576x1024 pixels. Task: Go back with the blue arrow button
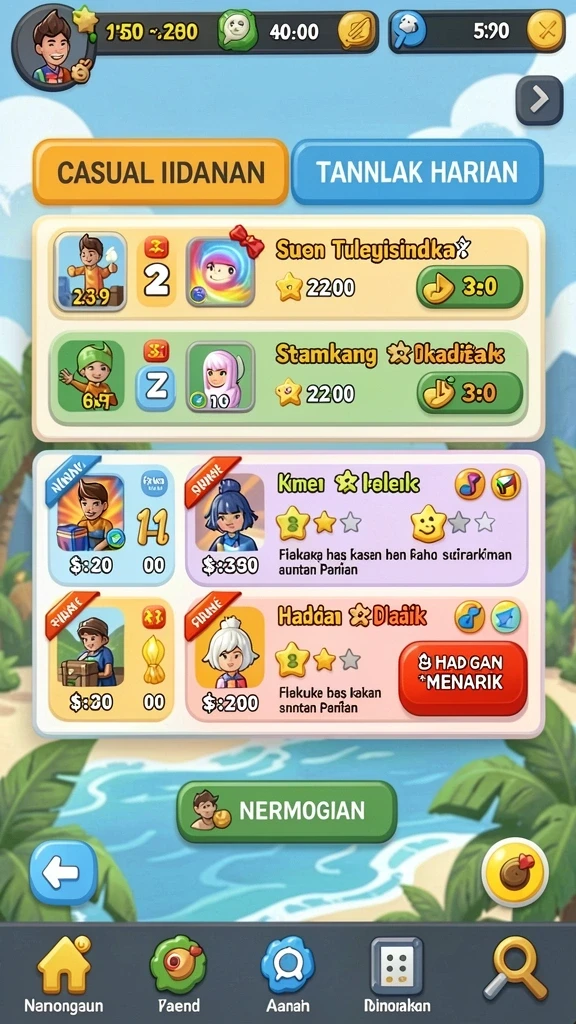63,872
